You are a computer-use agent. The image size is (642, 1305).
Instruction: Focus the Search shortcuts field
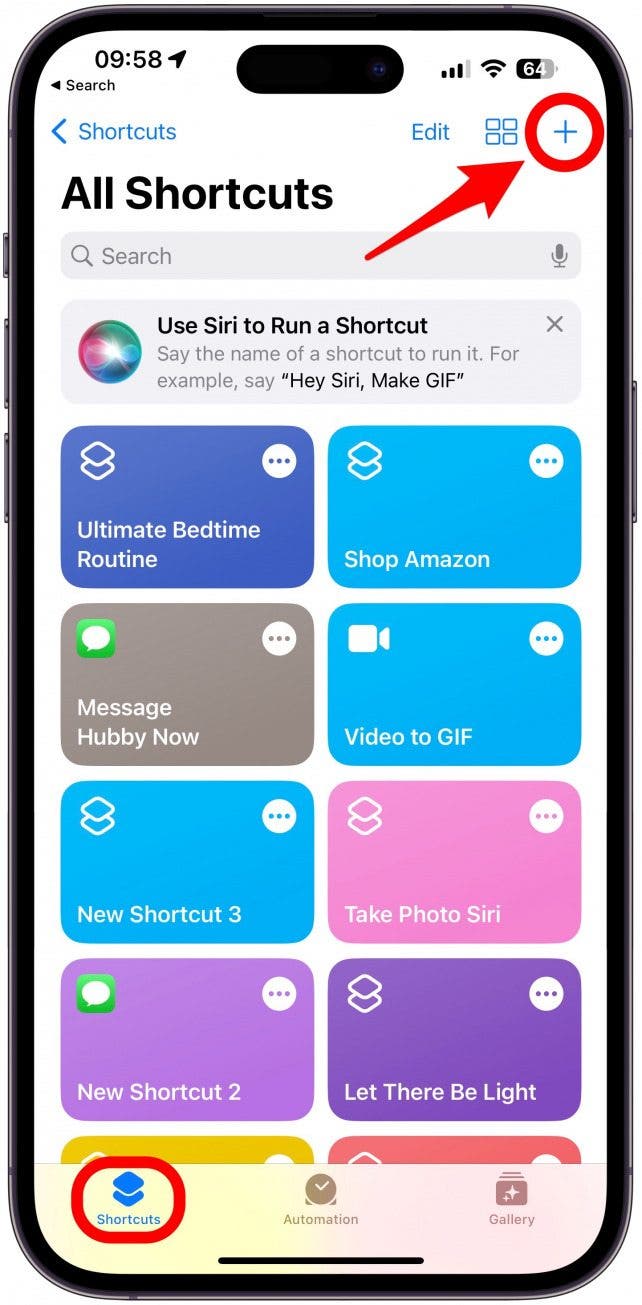point(300,256)
